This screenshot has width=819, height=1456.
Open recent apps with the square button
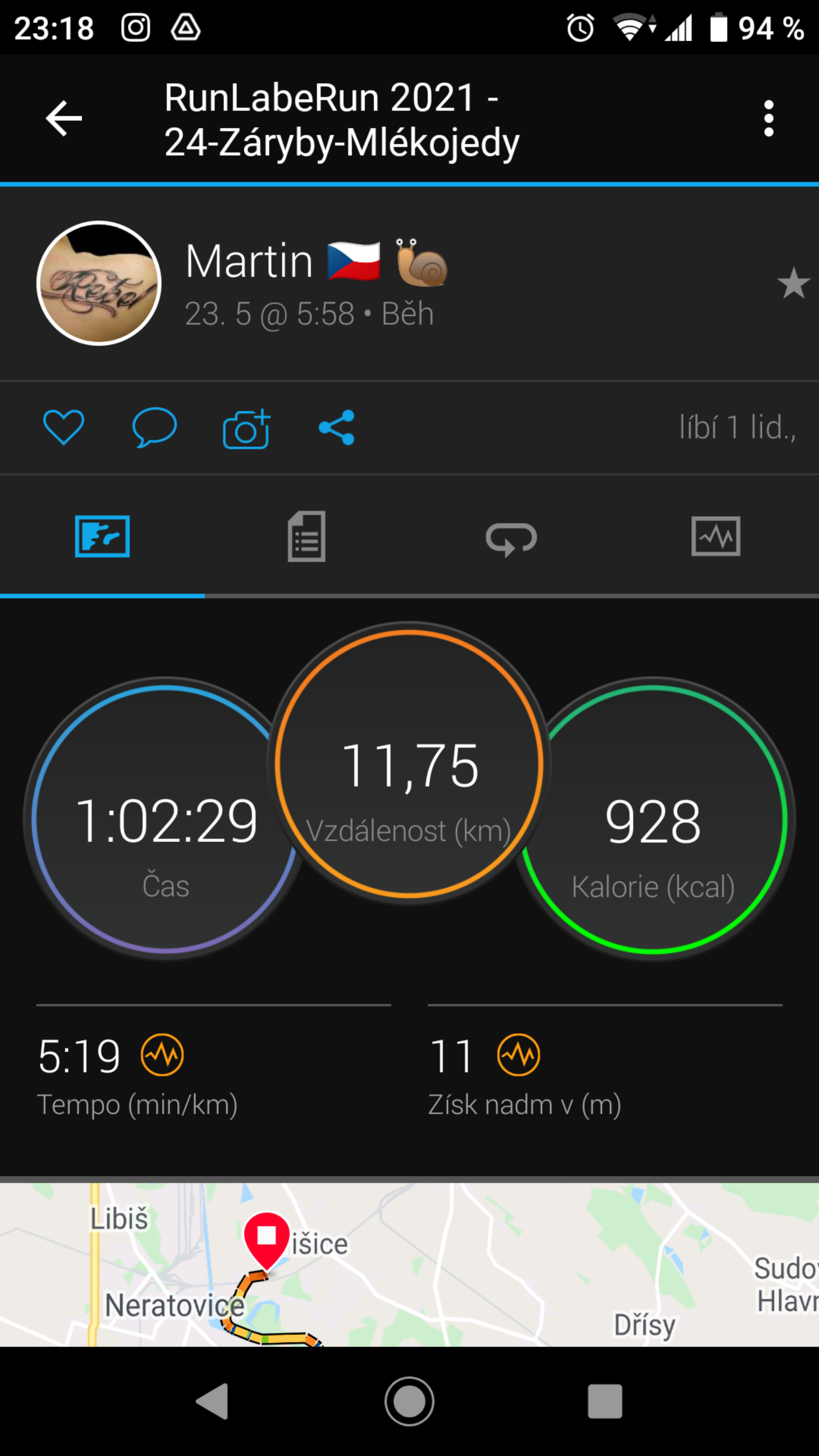click(x=605, y=1401)
